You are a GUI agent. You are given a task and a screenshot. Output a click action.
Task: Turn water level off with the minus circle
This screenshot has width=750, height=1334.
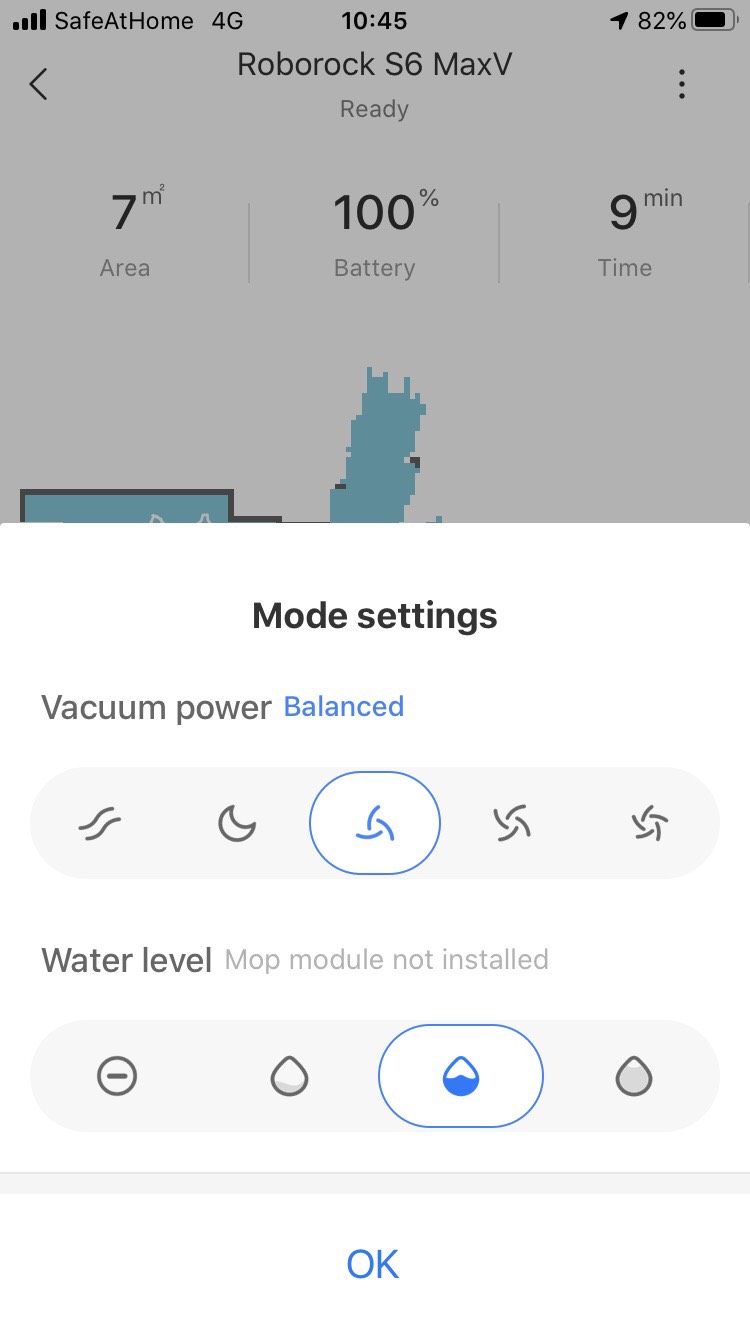pos(117,1077)
